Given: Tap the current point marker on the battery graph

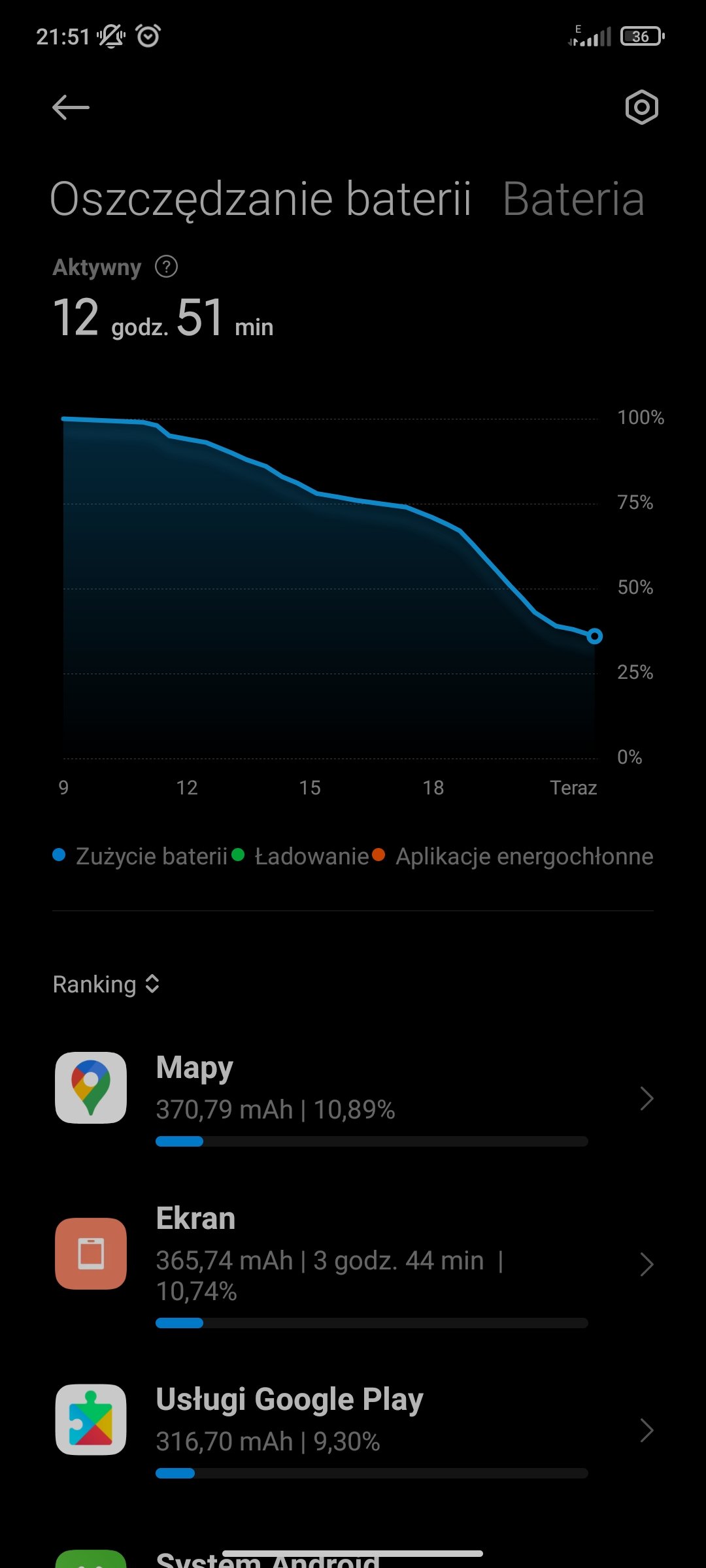Looking at the screenshot, I should click(x=594, y=636).
